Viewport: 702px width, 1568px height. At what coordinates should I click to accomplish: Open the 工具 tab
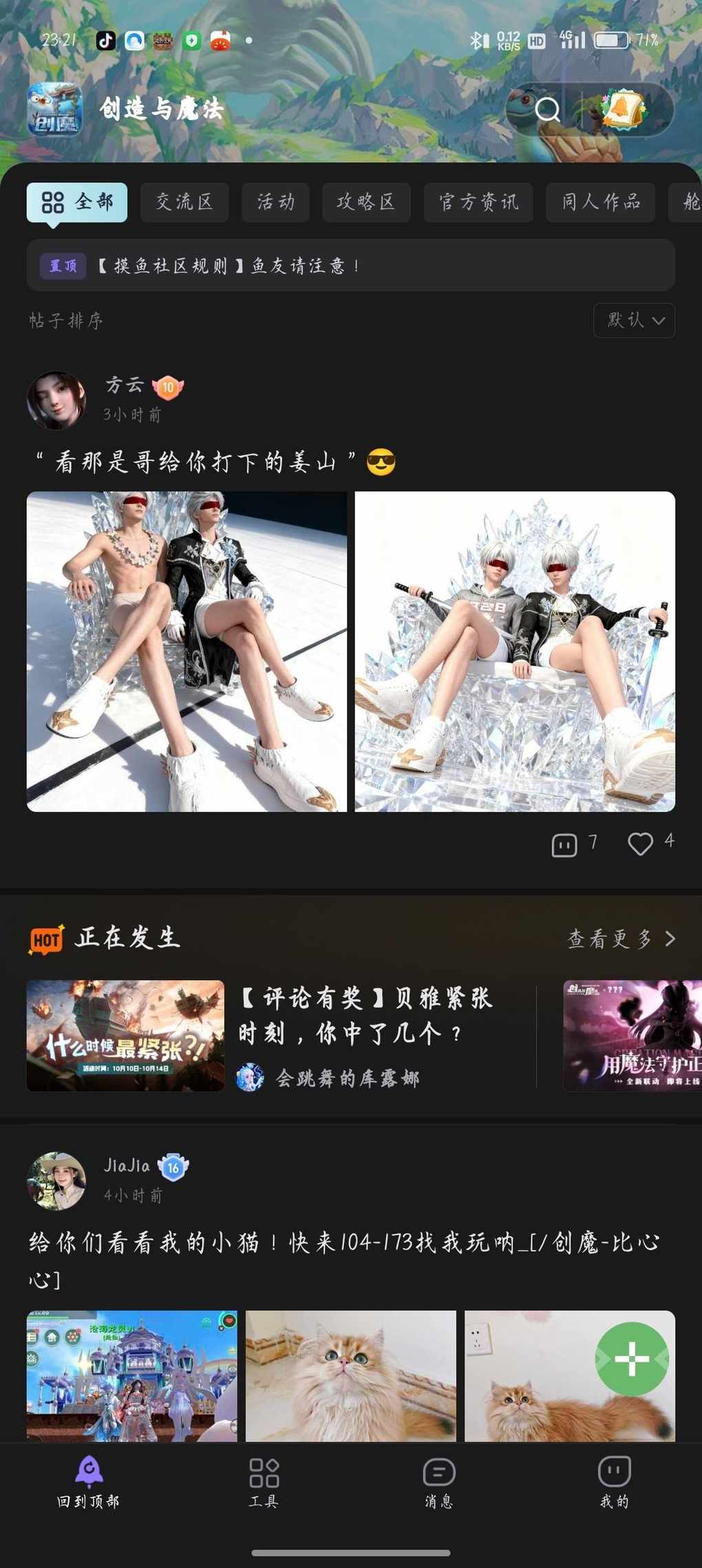[x=264, y=1483]
